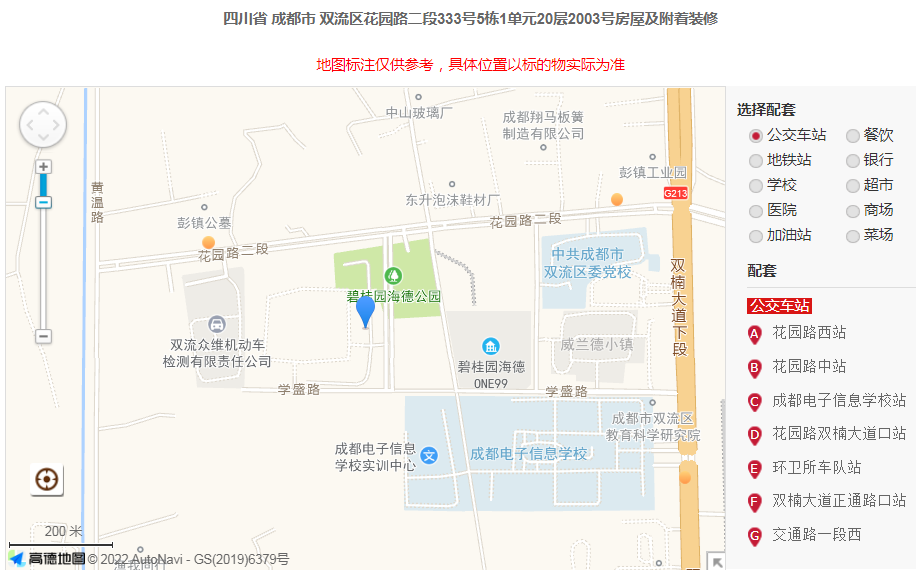Image resolution: width=916 pixels, height=570 pixels.
Task: Choose the 菜场 facility option
Action: [853, 236]
